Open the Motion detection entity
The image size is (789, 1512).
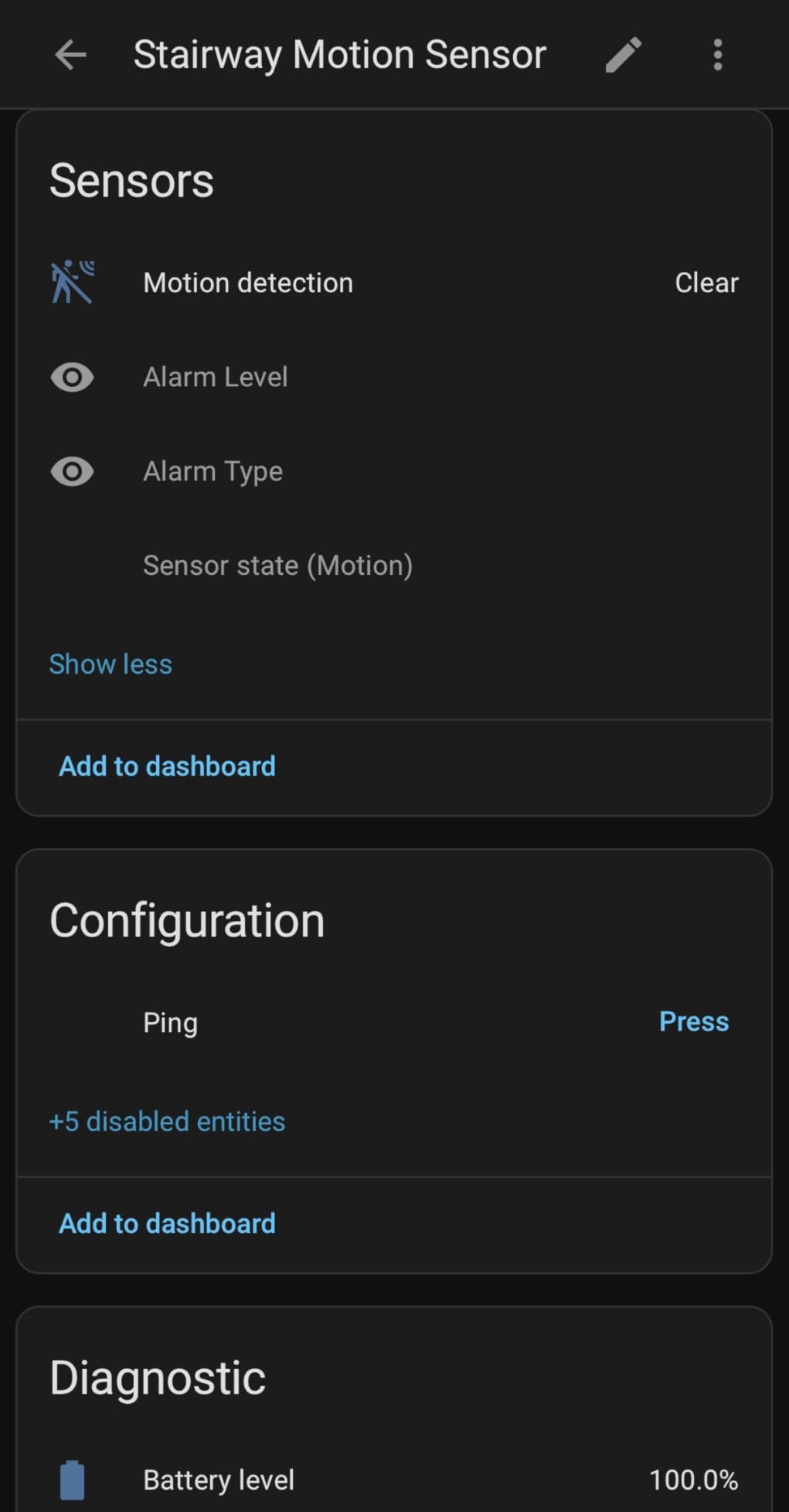[248, 283]
